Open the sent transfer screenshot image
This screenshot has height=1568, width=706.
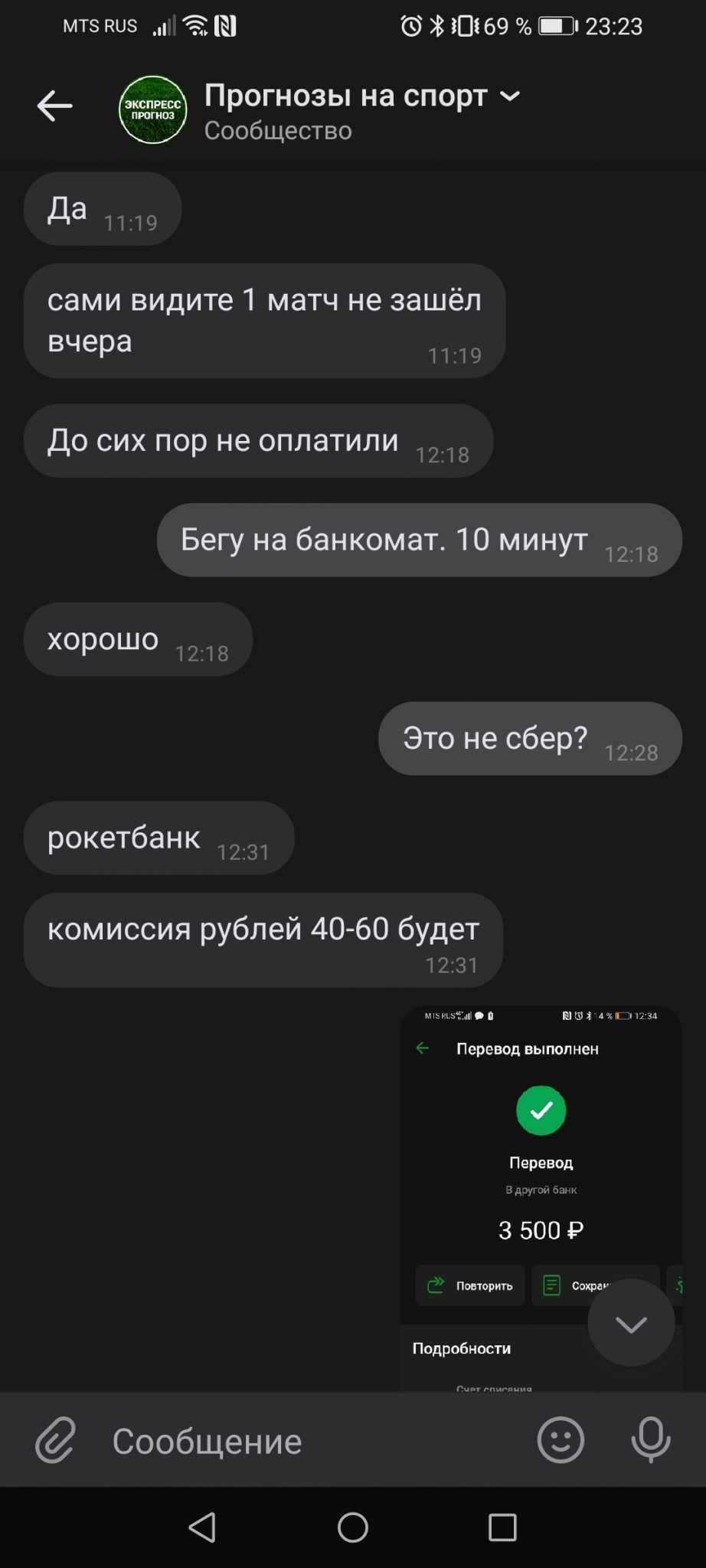[x=541, y=1198]
